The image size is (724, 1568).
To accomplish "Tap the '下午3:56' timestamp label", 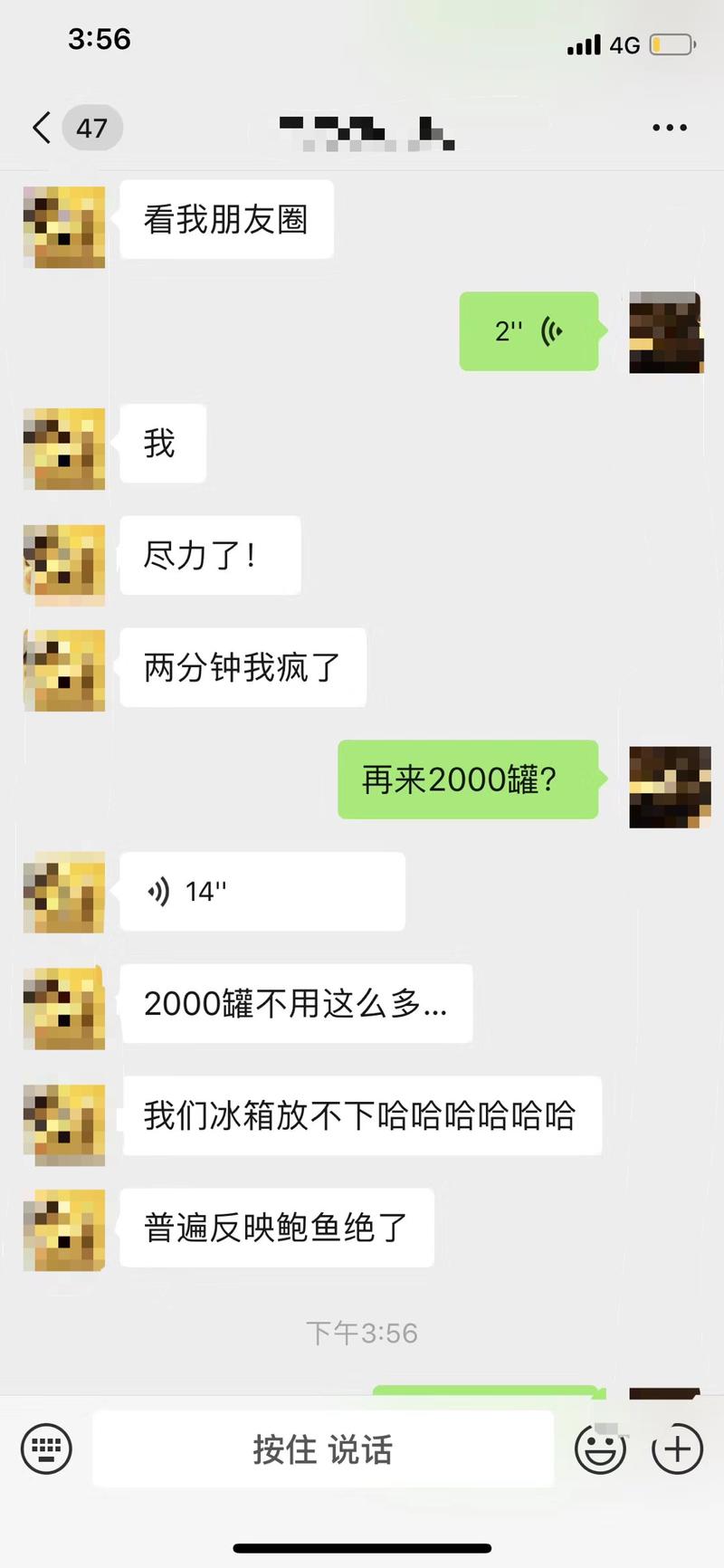I will click(x=361, y=1333).
